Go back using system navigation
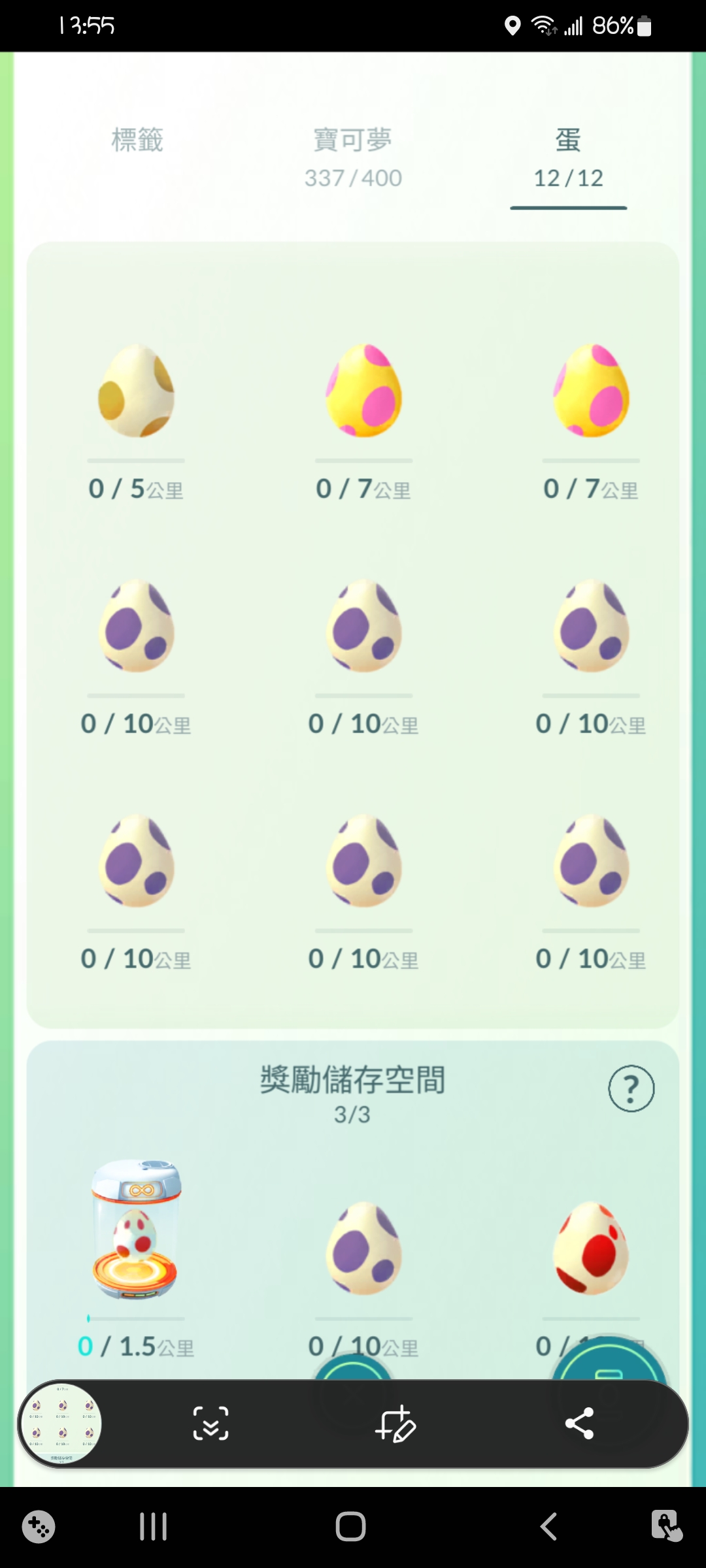706x1568 pixels. coord(548,1527)
